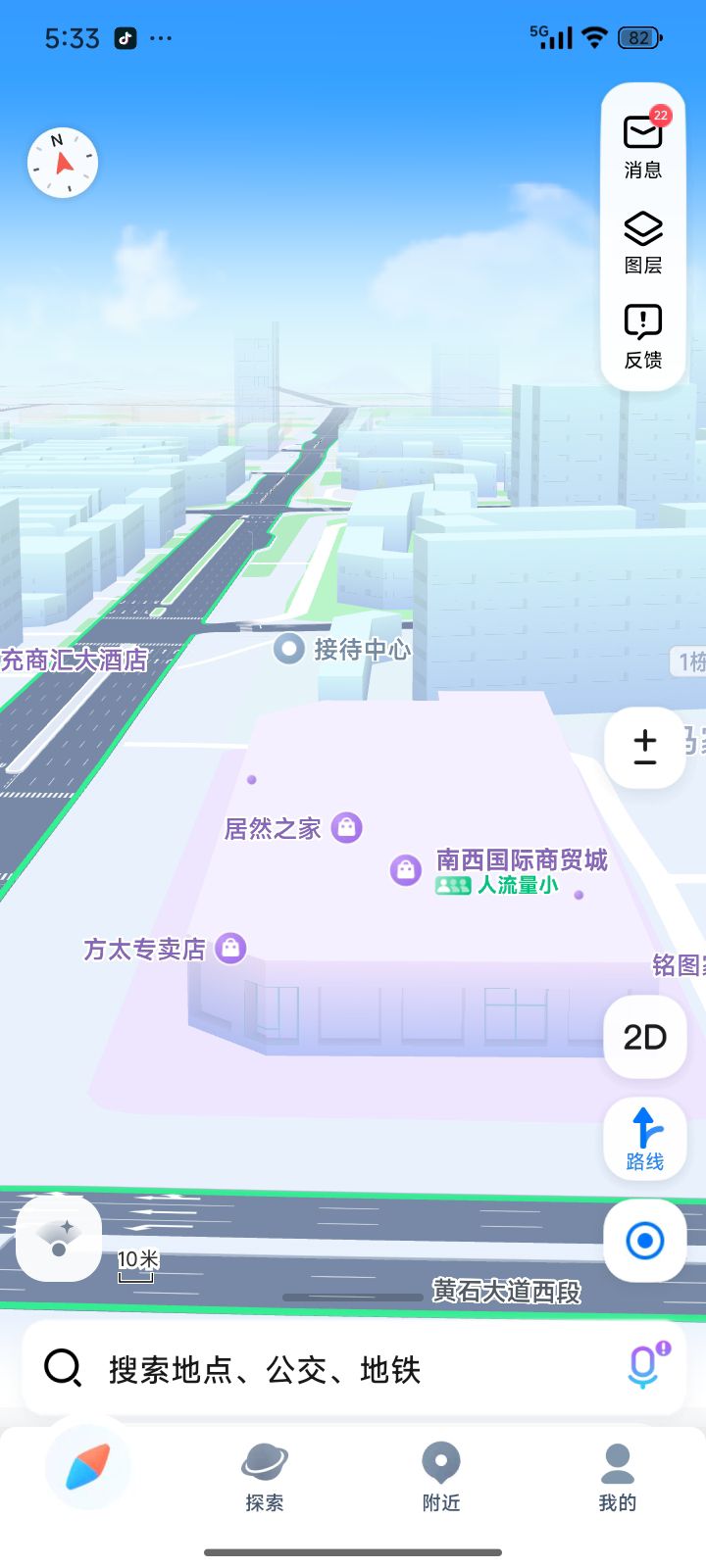Open 路线 route planning
Image resolution: width=706 pixels, height=1568 pixels.
(x=644, y=1139)
